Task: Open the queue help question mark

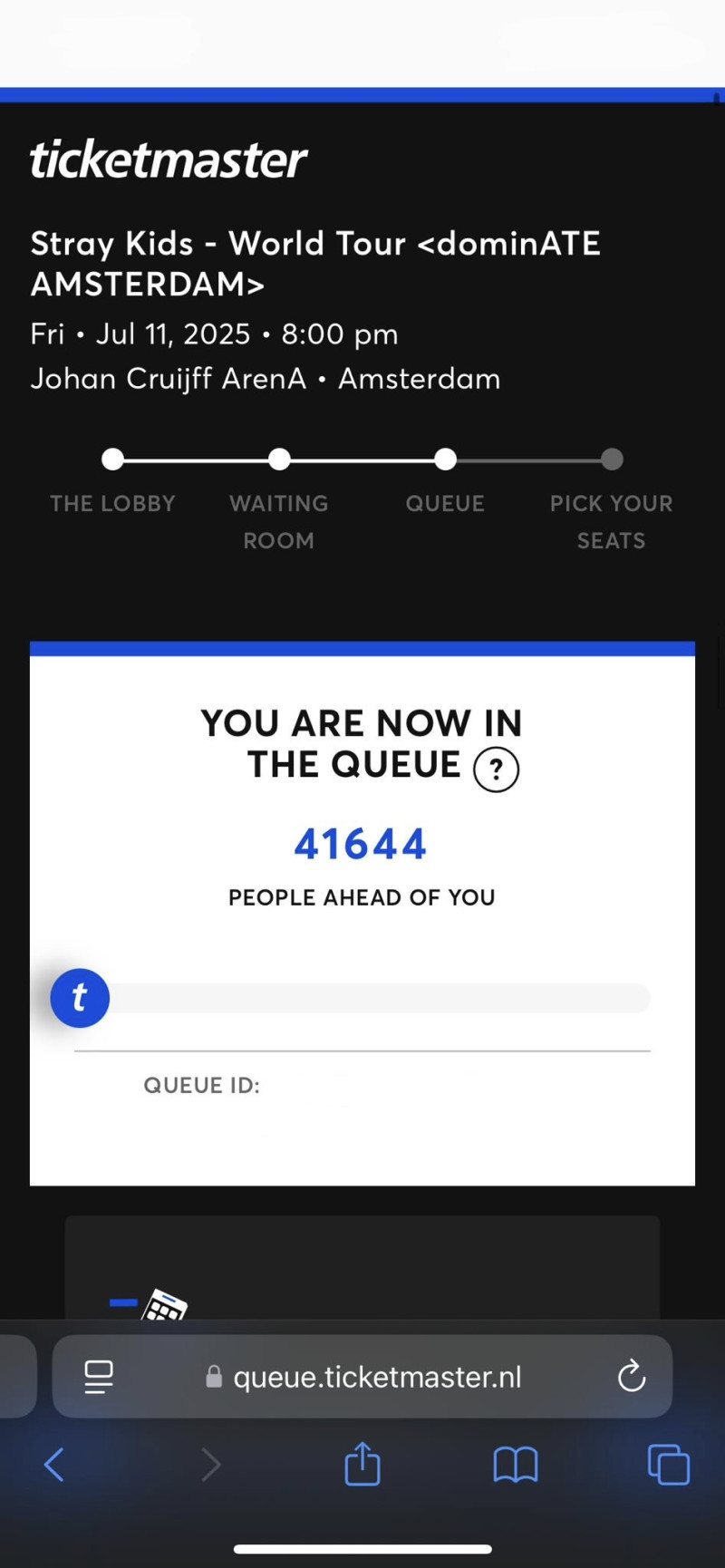Action: (496, 769)
